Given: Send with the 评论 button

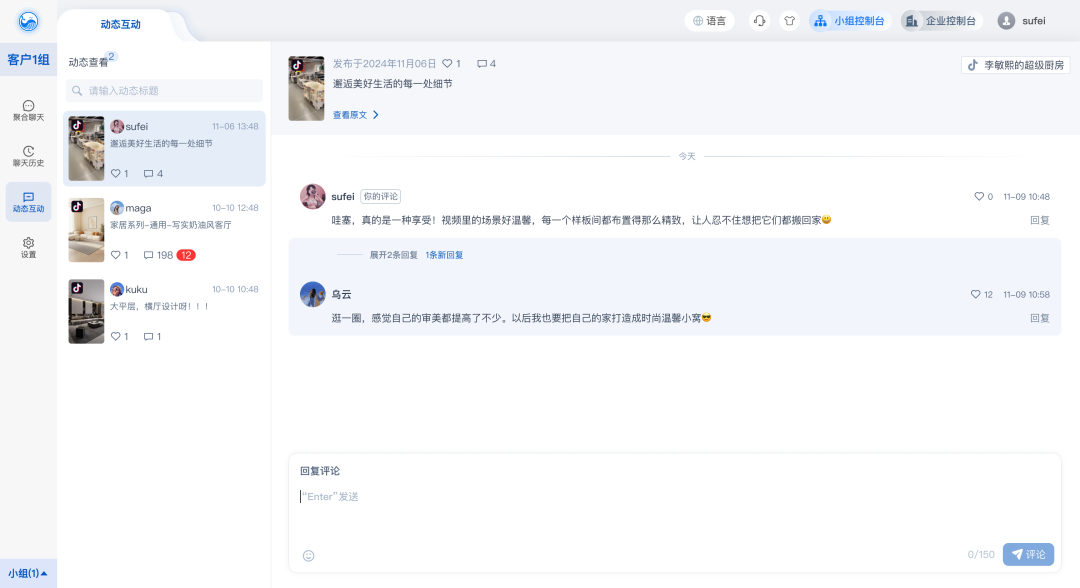Looking at the screenshot, I should [x=1028, y=554].
